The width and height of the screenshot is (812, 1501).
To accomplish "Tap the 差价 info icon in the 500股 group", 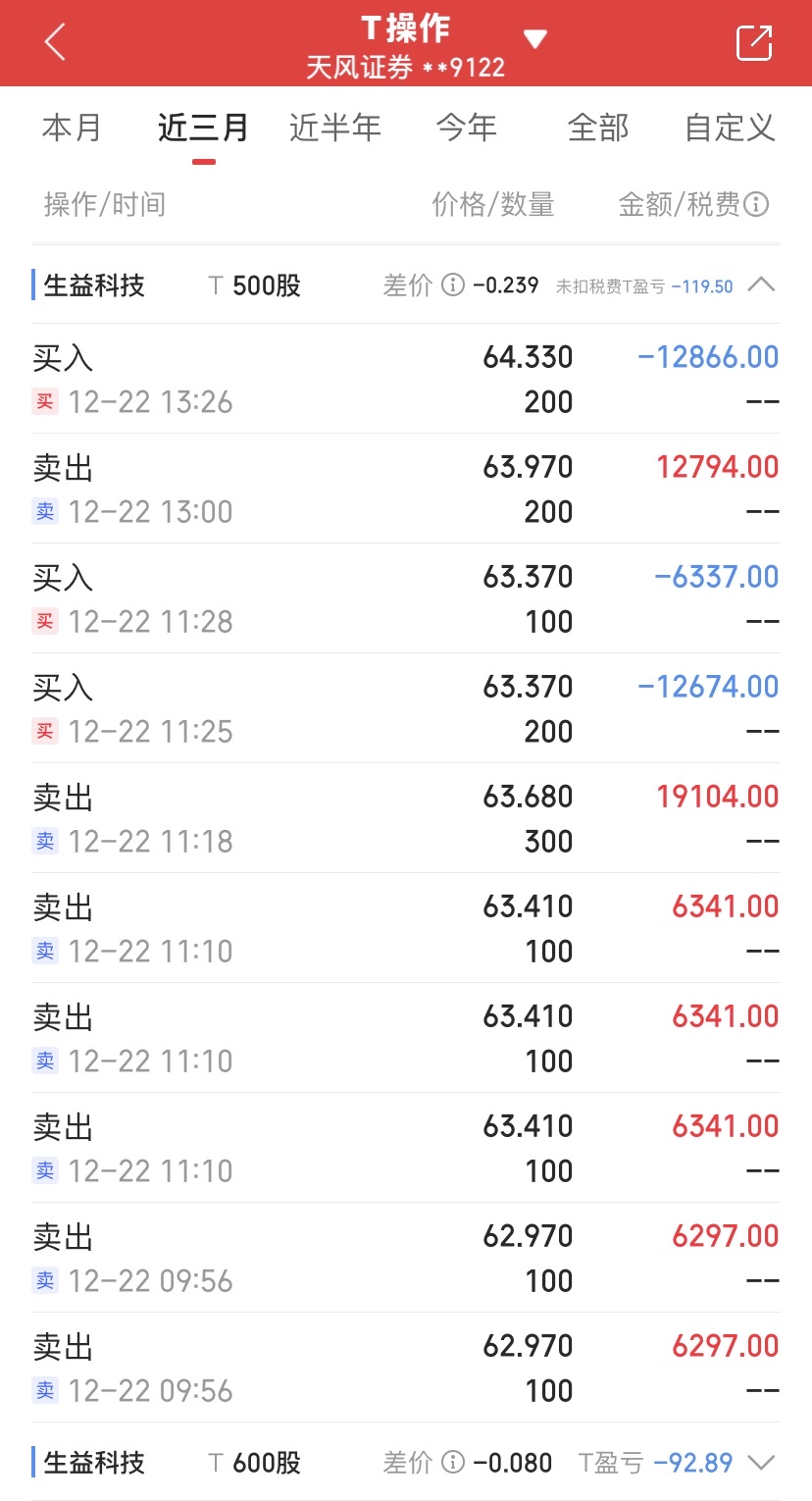I will [x=452, y=285].
